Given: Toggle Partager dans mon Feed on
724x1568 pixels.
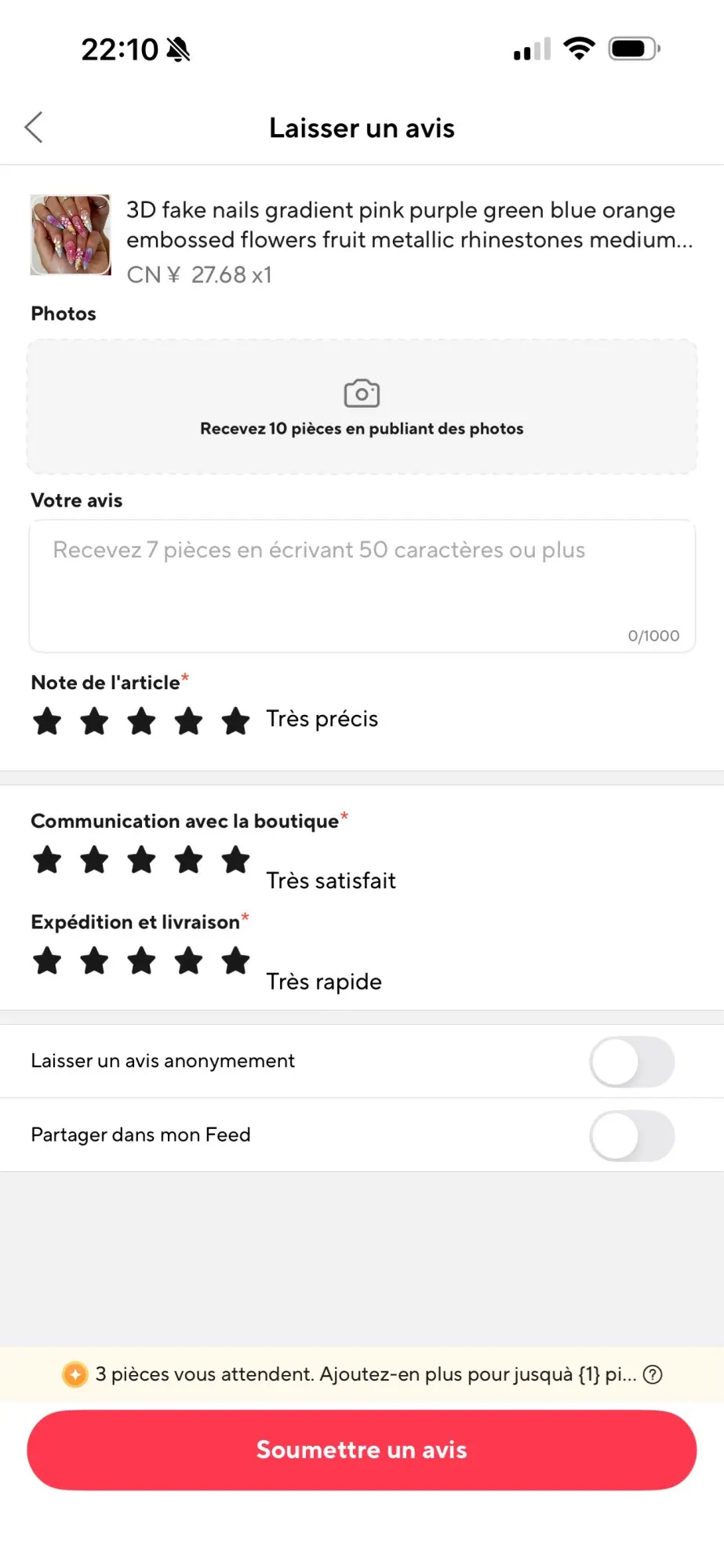Looking at the screenshot, I should pyautogui.click(x=631, y=1135).
